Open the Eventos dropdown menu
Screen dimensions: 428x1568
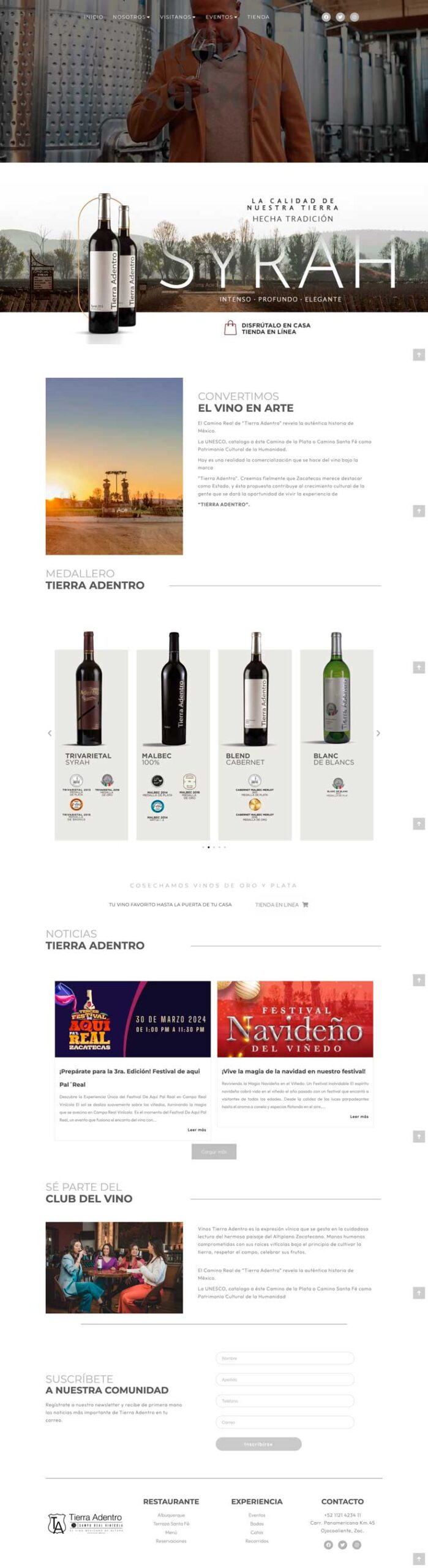point(221,17)
